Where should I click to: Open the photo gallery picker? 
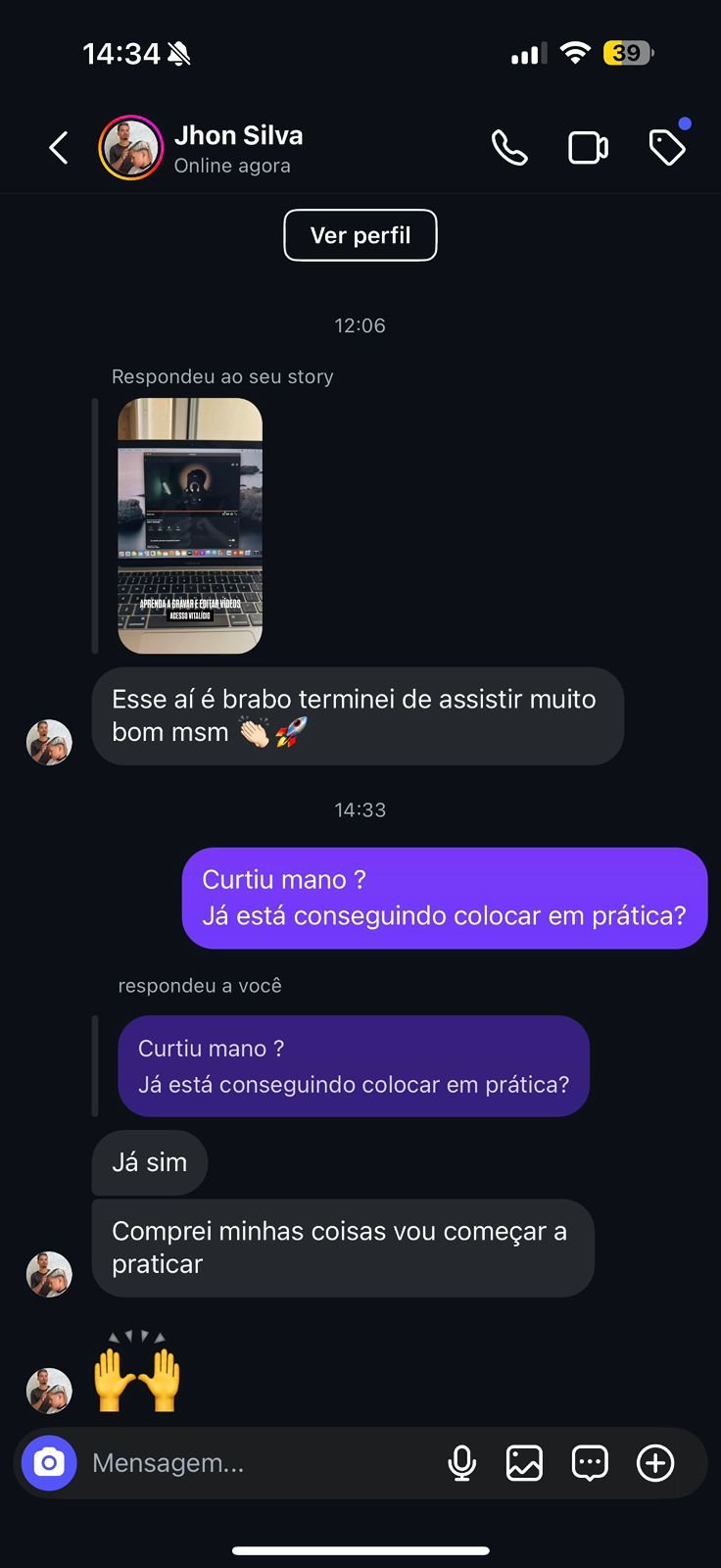point(524,1463)
